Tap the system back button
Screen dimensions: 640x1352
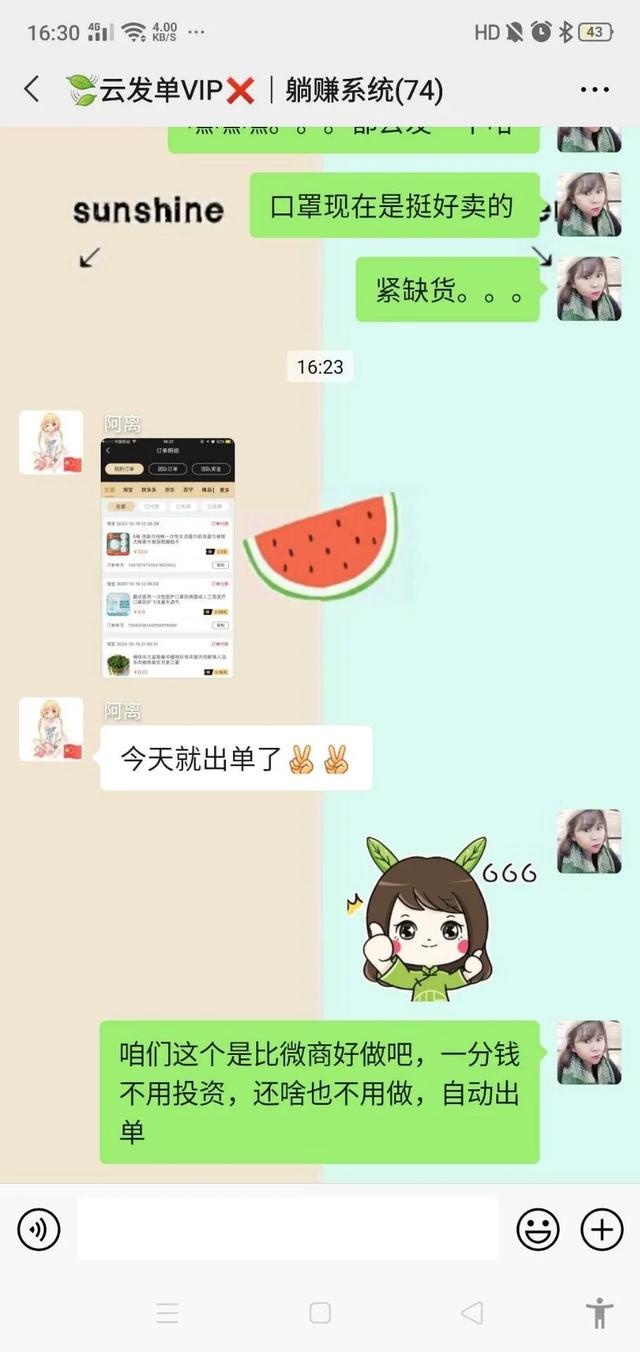click(472, 1313)
